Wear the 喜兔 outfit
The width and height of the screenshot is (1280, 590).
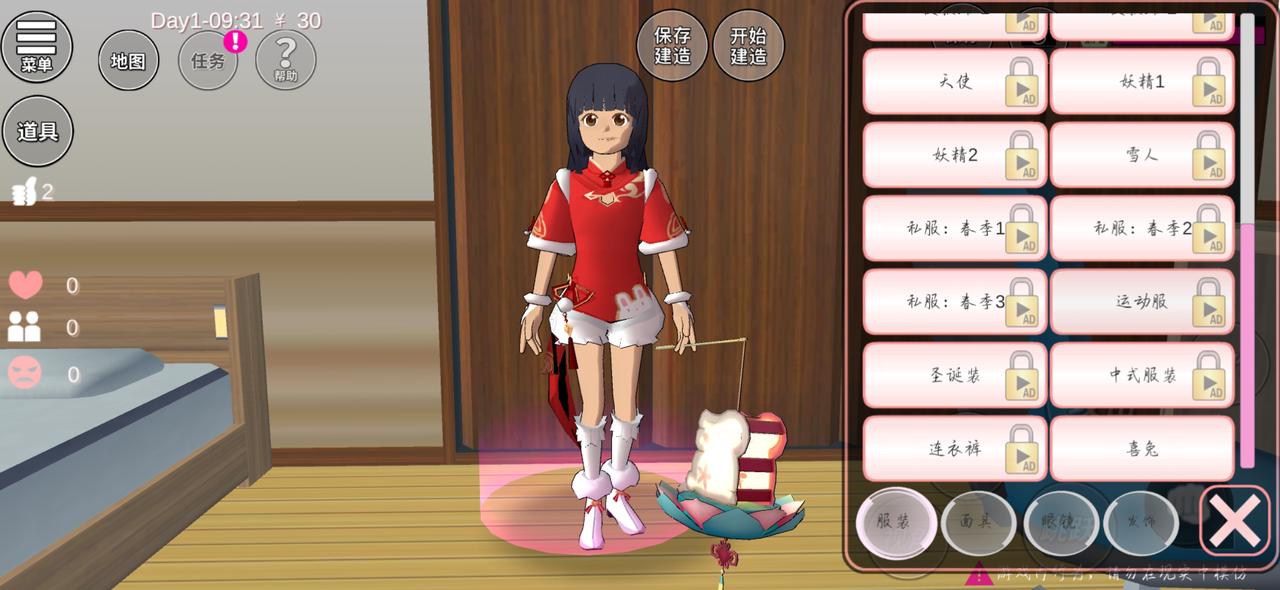[x=1141, y=449]
